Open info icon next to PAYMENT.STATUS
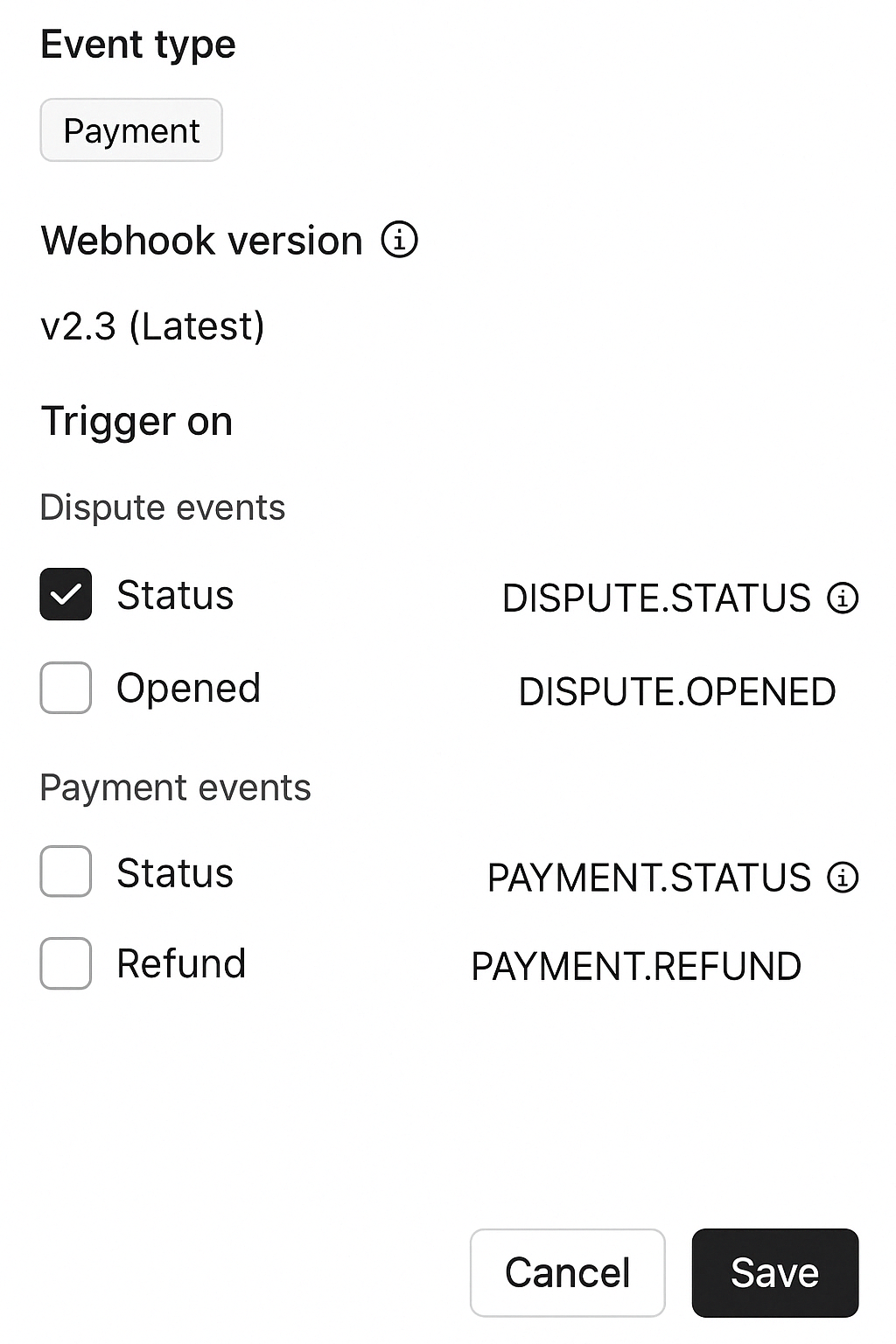This screenshot has width=896, height=1344. 843,877
